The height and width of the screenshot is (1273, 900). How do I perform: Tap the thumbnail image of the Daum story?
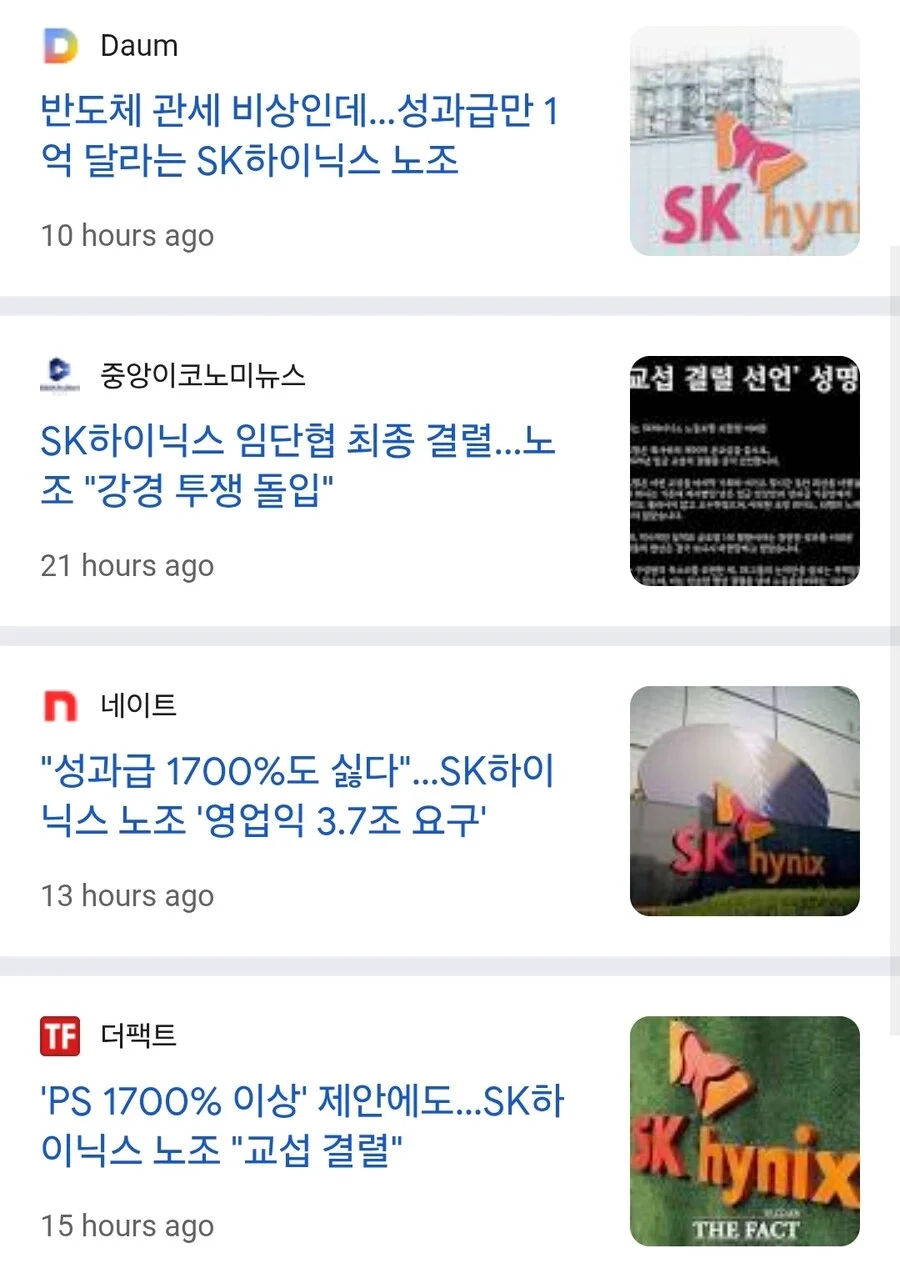(x=744, y=141)
